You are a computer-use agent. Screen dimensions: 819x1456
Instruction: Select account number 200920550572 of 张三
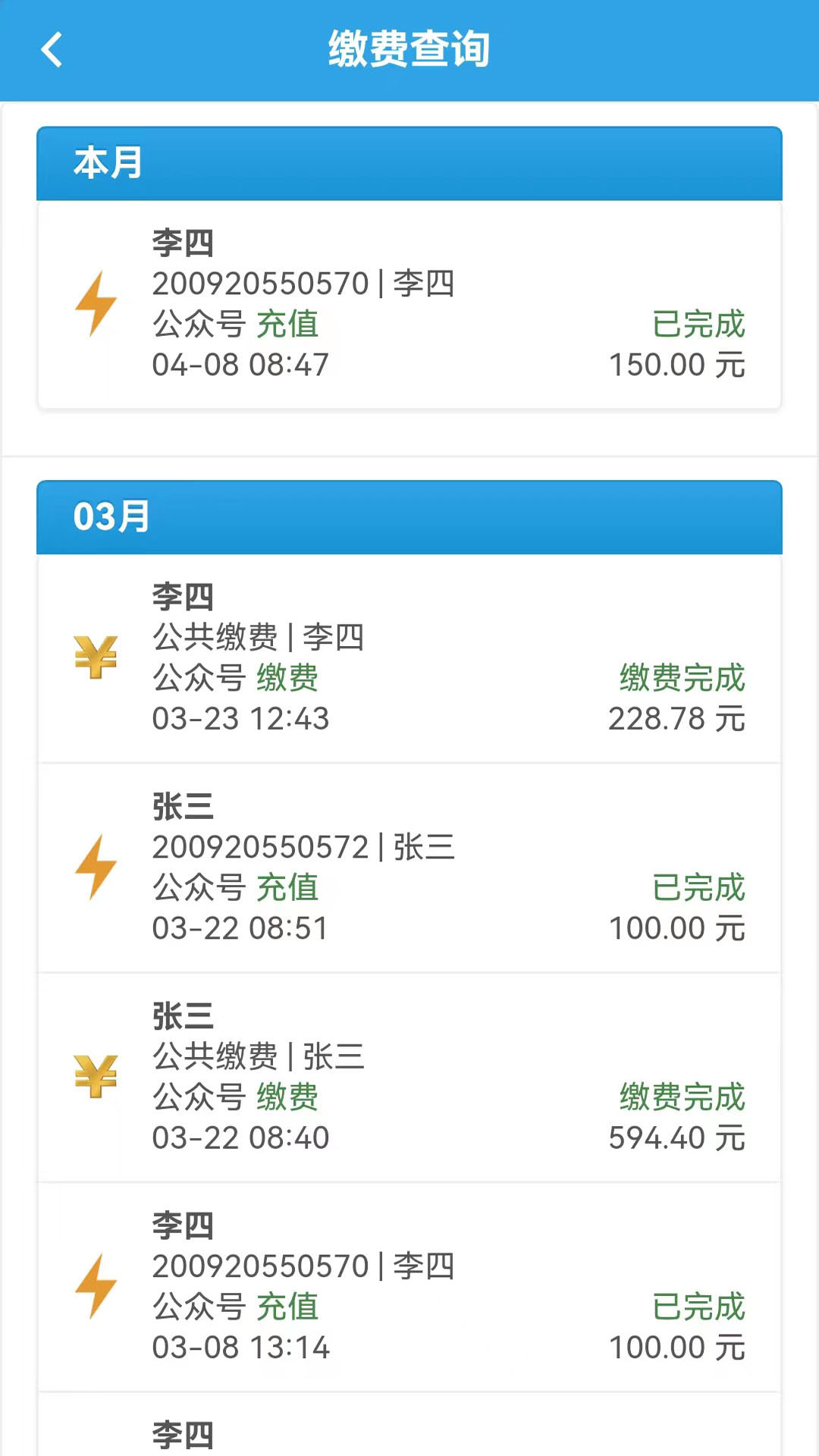coord(258,849)
